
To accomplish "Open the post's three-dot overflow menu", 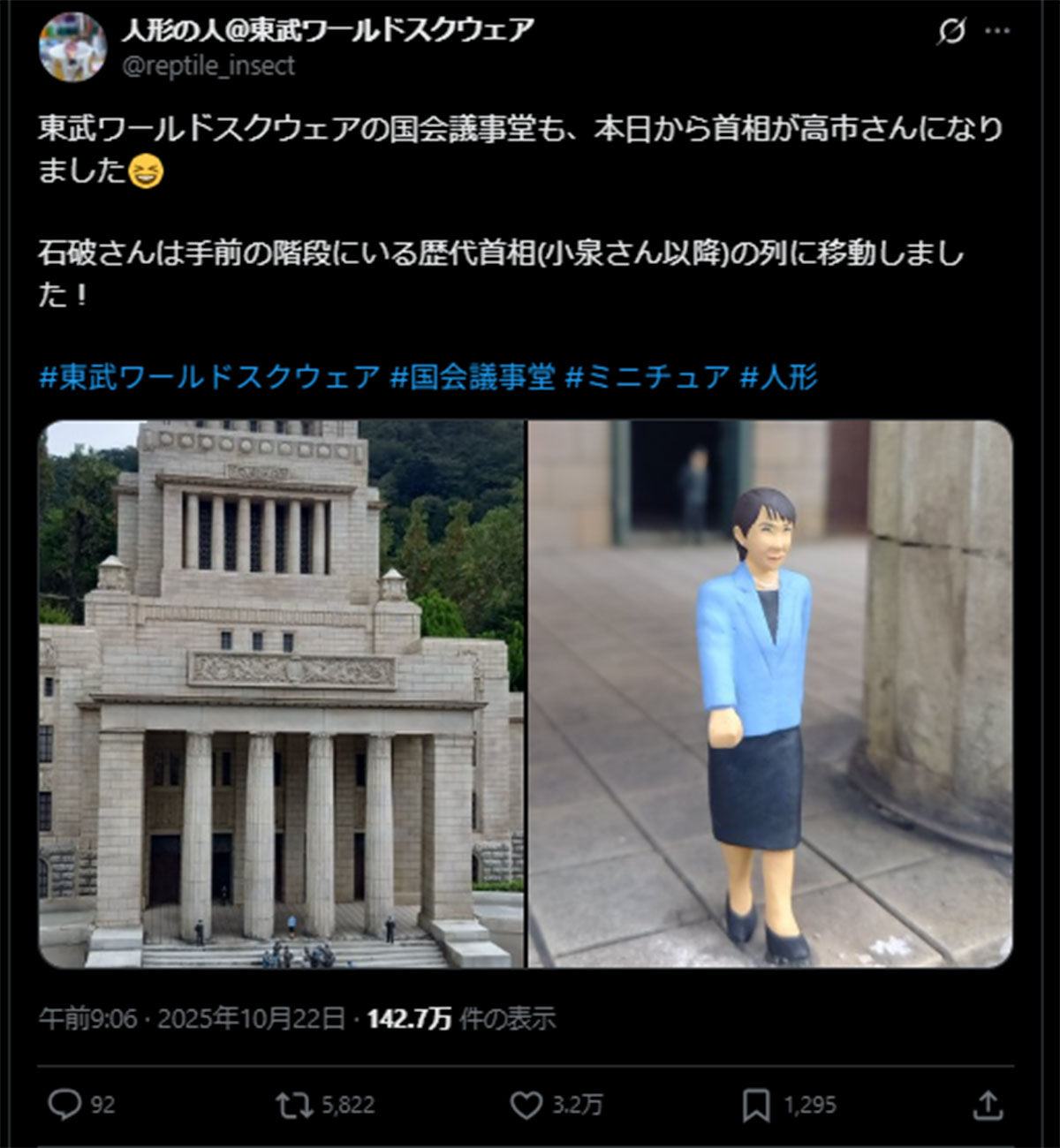I will point(997,32).
